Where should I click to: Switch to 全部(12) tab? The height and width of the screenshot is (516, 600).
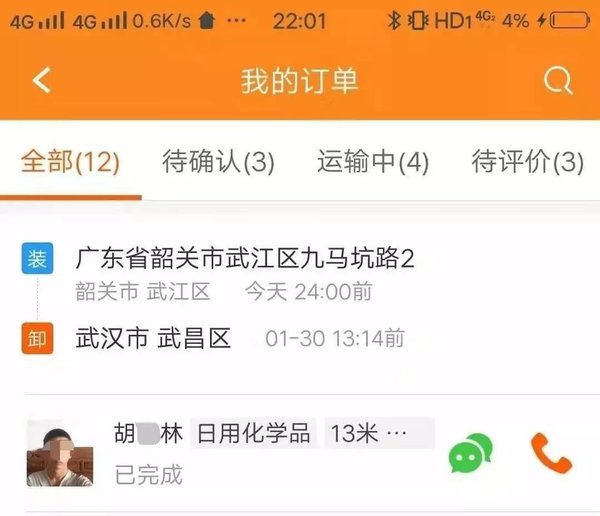(70, 161)
